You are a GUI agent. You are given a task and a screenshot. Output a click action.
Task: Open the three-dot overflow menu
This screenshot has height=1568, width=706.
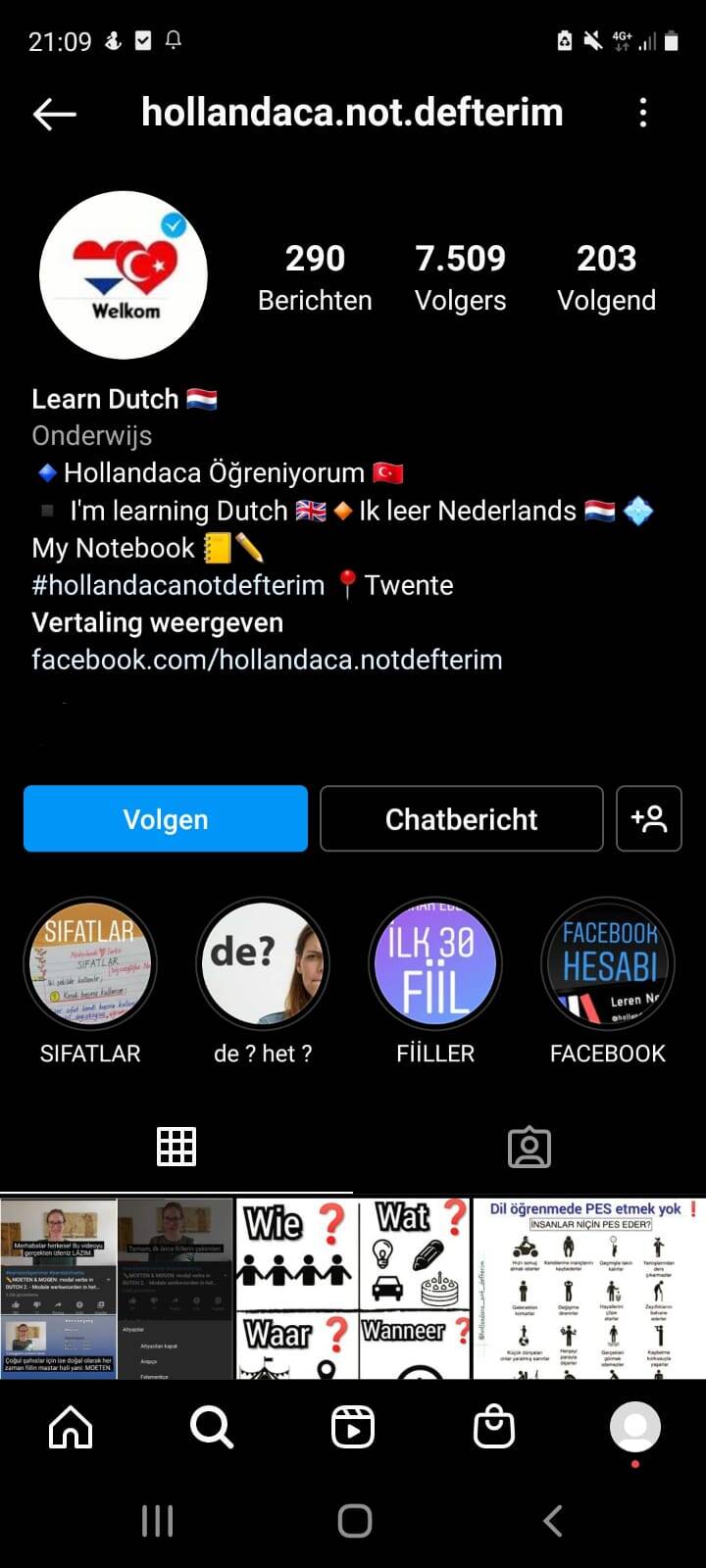[643, 113]
